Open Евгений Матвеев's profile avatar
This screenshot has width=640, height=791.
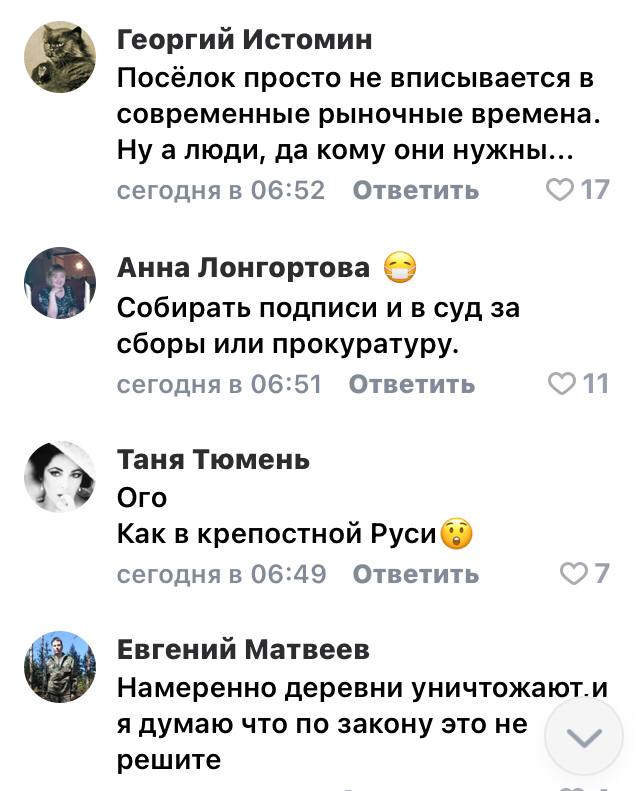[60, 667]
